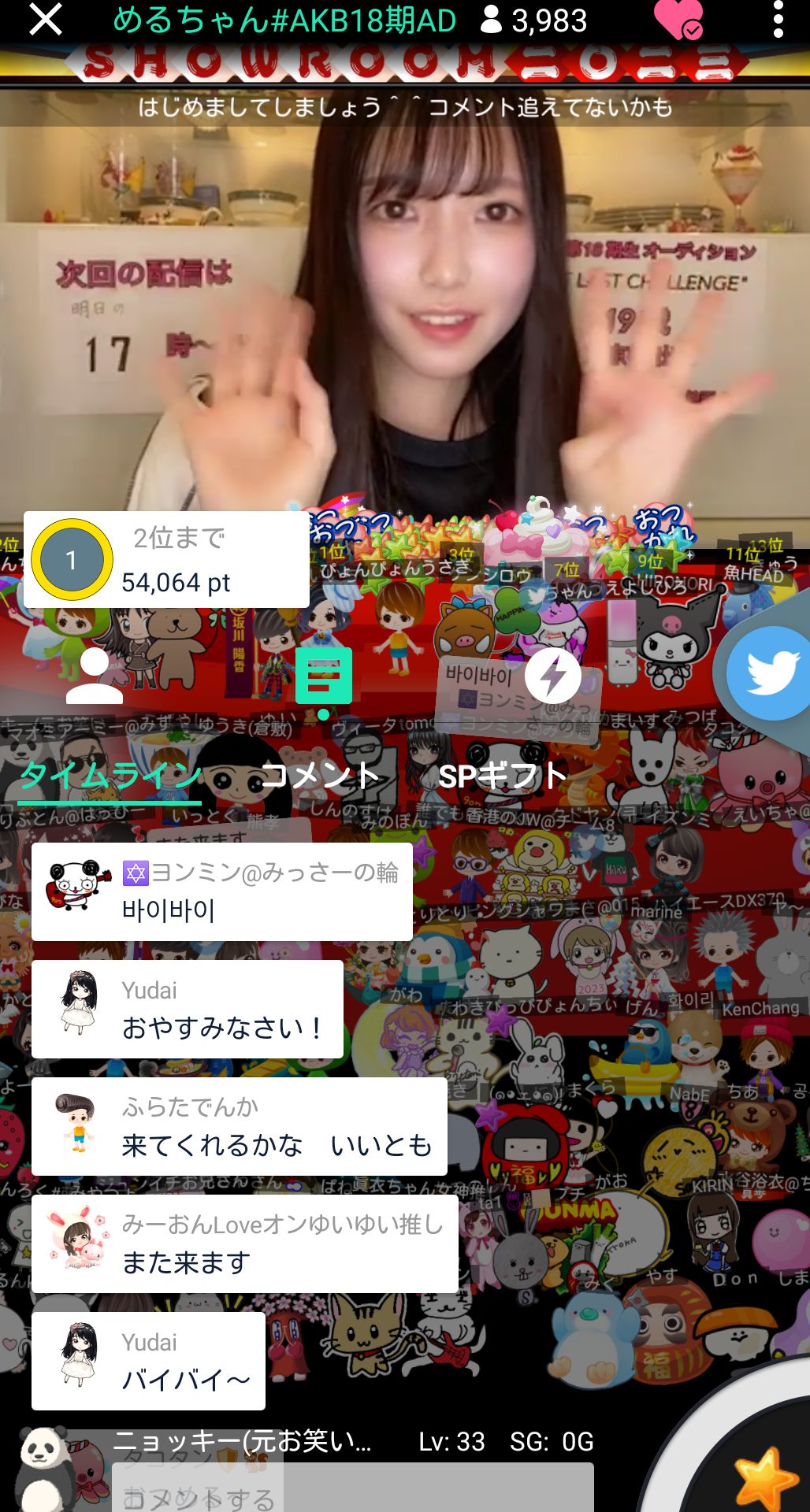This screenshot has width=810, height=1512.
Task: Open the audience profile icon
Action: [95, 676]
